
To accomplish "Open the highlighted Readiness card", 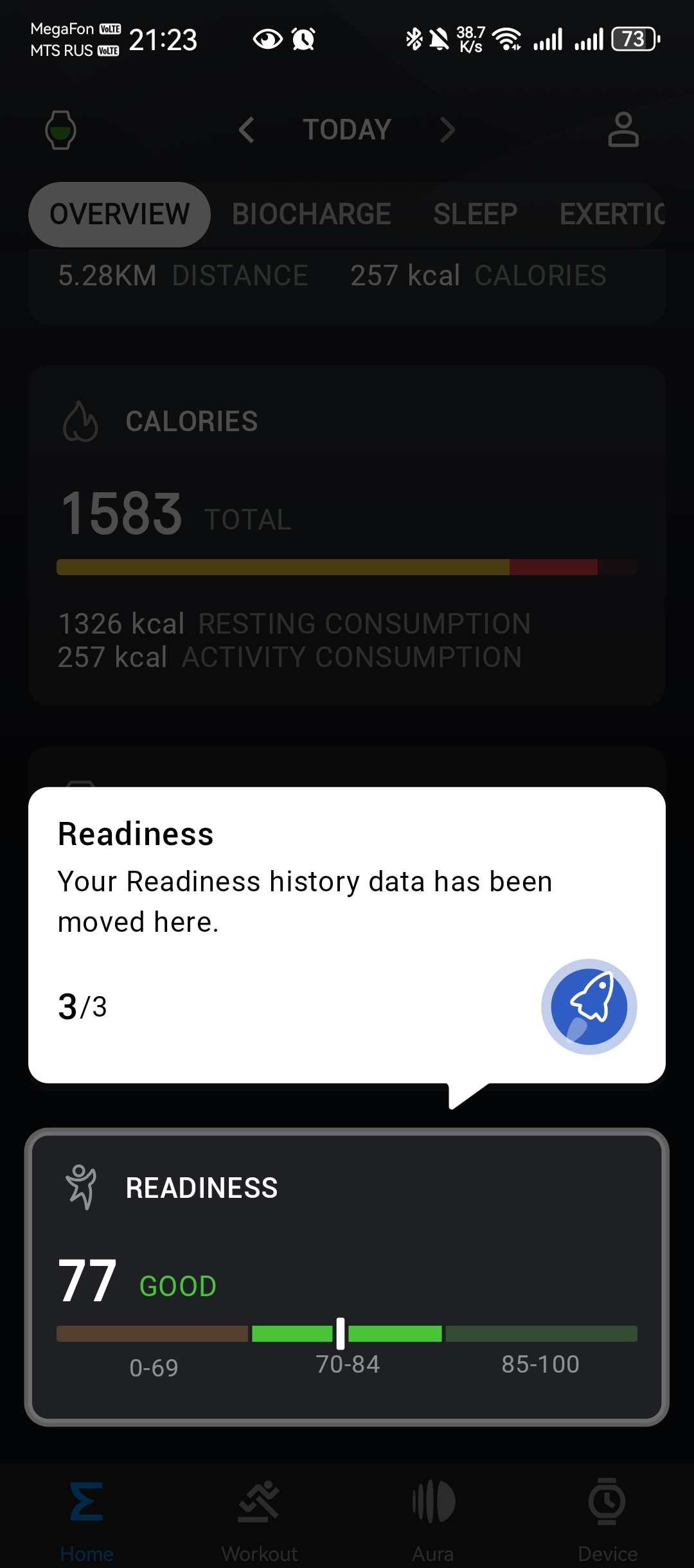I will click(x=347, y=1276).
